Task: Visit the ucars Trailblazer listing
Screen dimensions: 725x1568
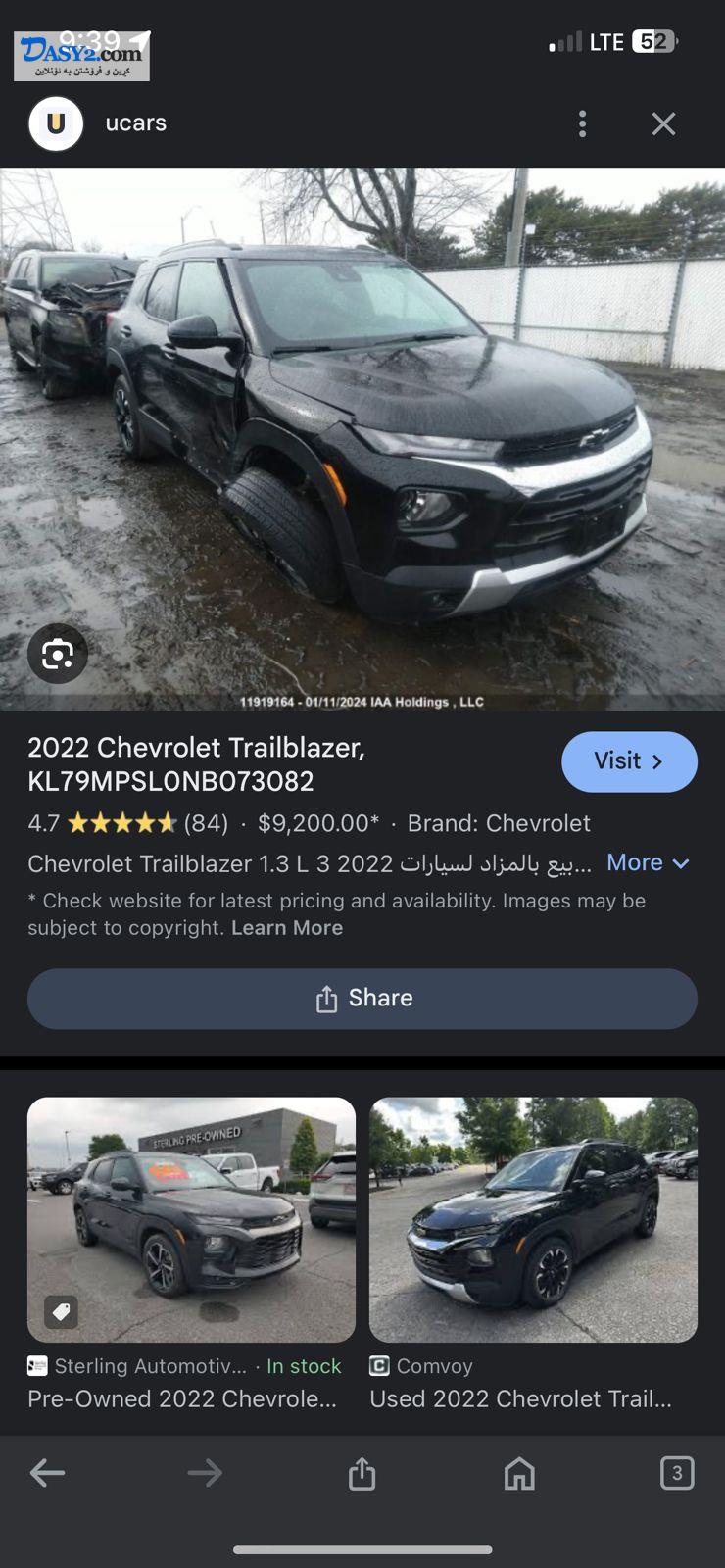Action: pyautogui.click(x=629, y=761)
